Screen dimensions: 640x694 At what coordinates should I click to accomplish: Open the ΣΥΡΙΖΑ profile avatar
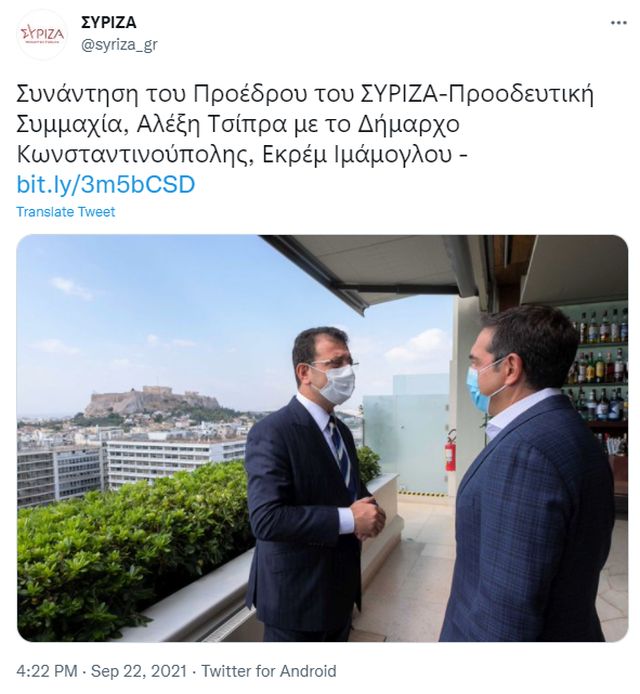[41, 34]
